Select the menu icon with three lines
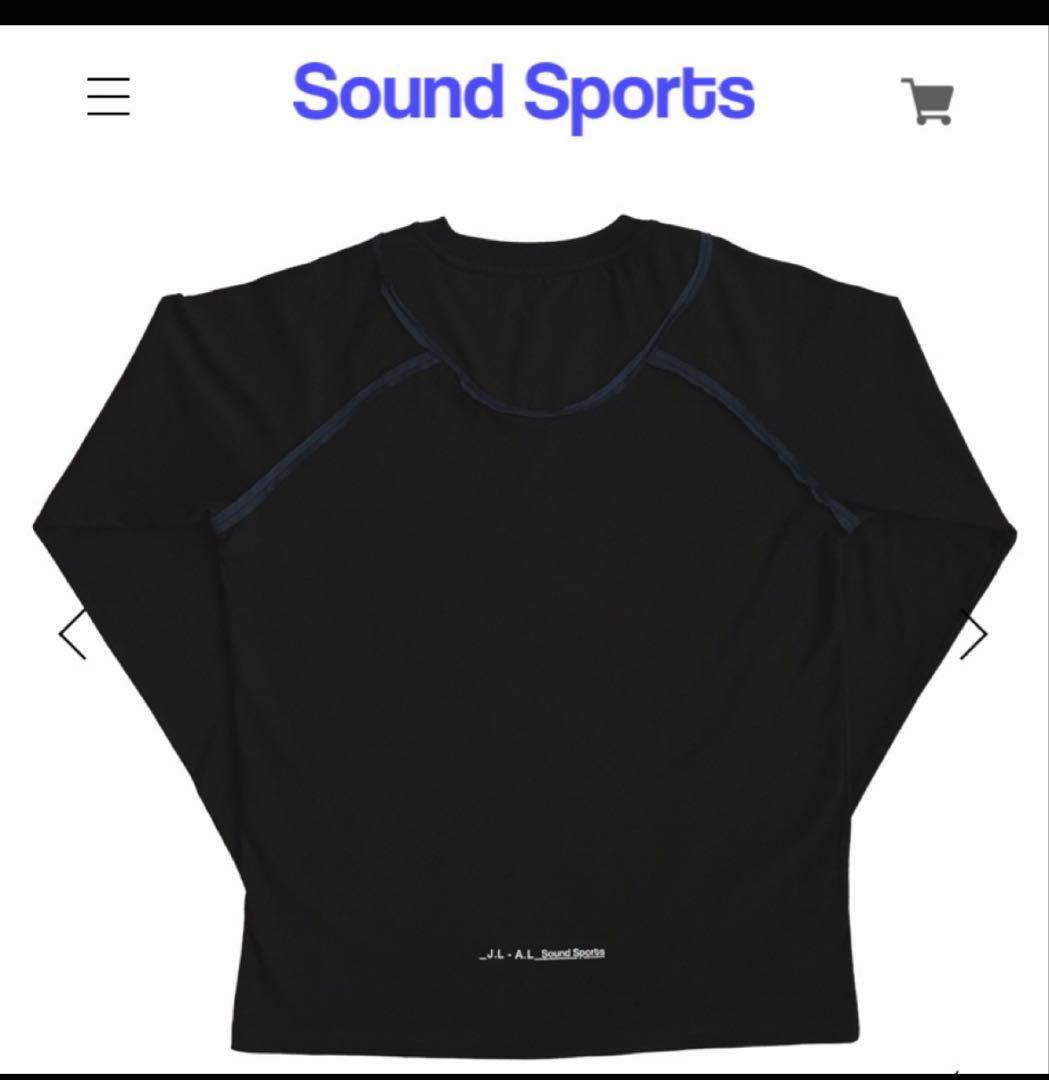1049x1080 pixels. click(108, 97)
